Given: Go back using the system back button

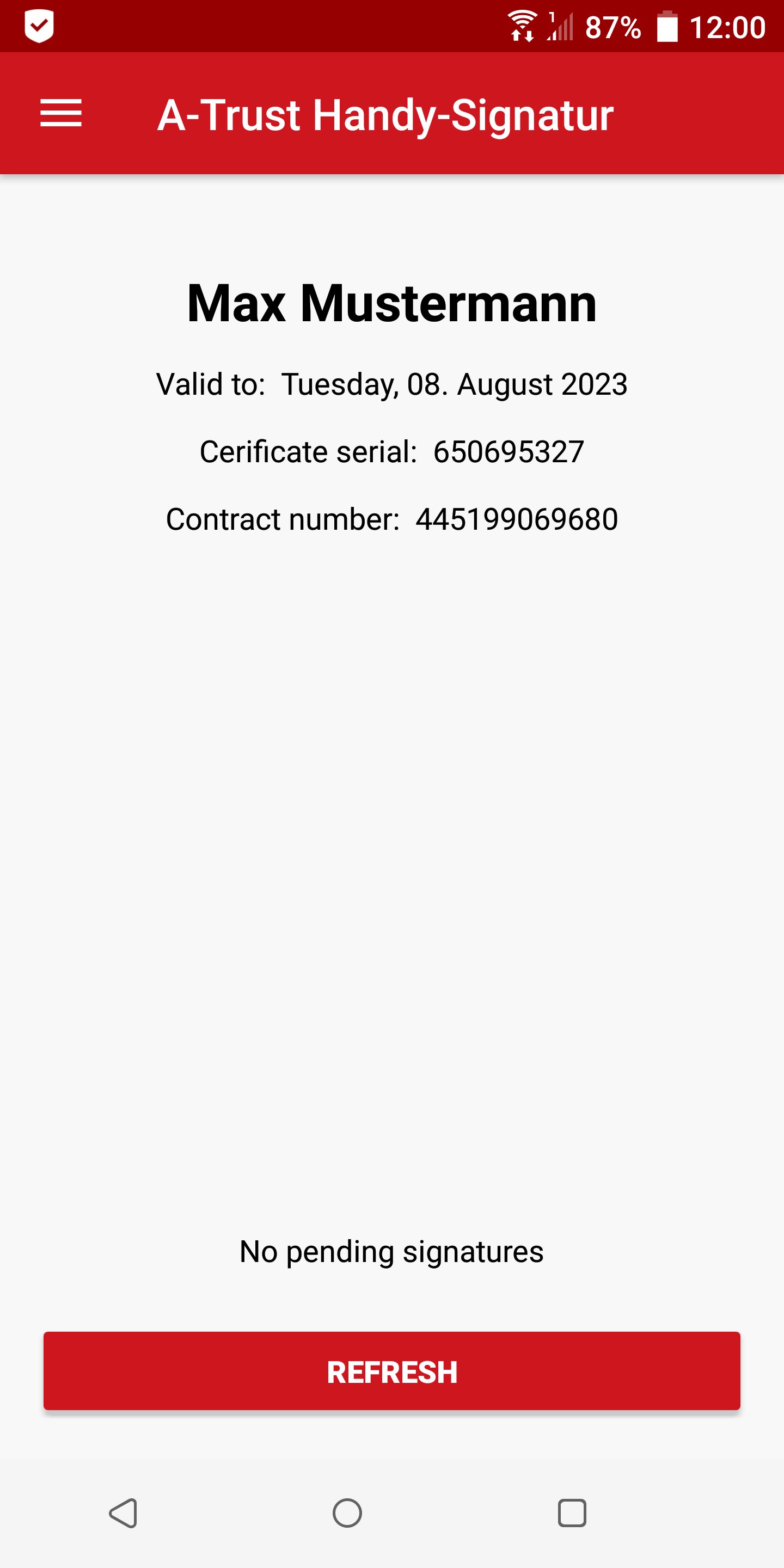Looking at the screenshot, I should 124,1513.
